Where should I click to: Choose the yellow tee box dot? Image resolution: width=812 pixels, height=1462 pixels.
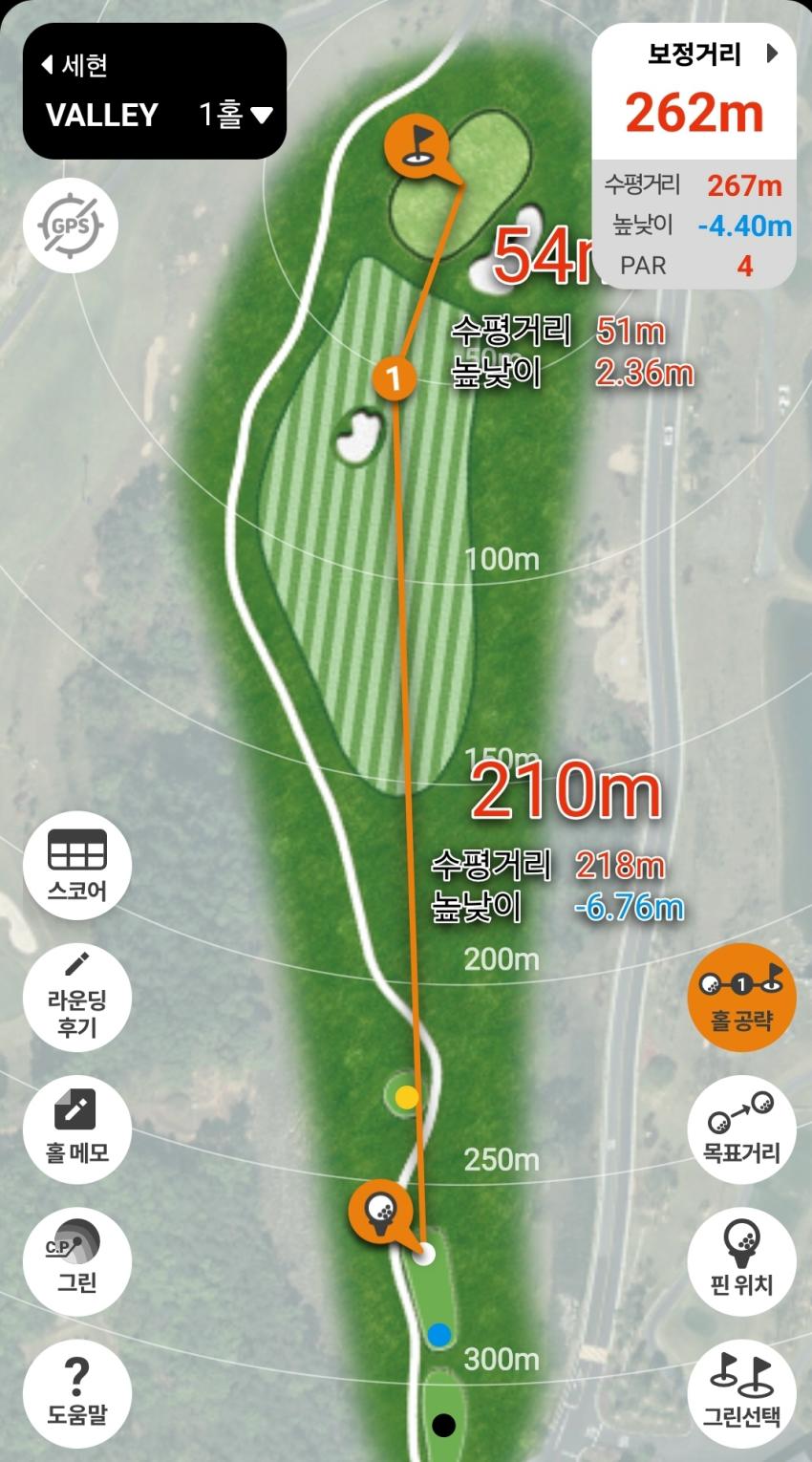pos(407,1096)
